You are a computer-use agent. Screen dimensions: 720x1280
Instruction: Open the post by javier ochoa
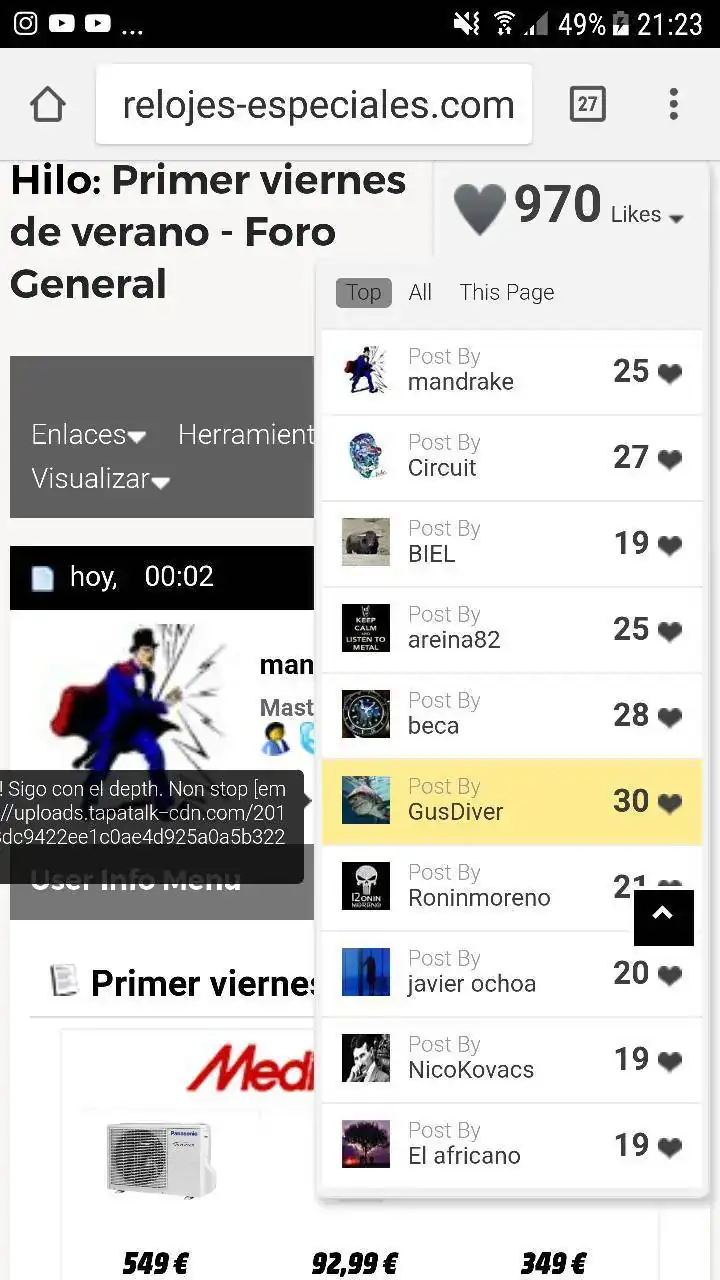pyautogui.click(x=511, y=973)
